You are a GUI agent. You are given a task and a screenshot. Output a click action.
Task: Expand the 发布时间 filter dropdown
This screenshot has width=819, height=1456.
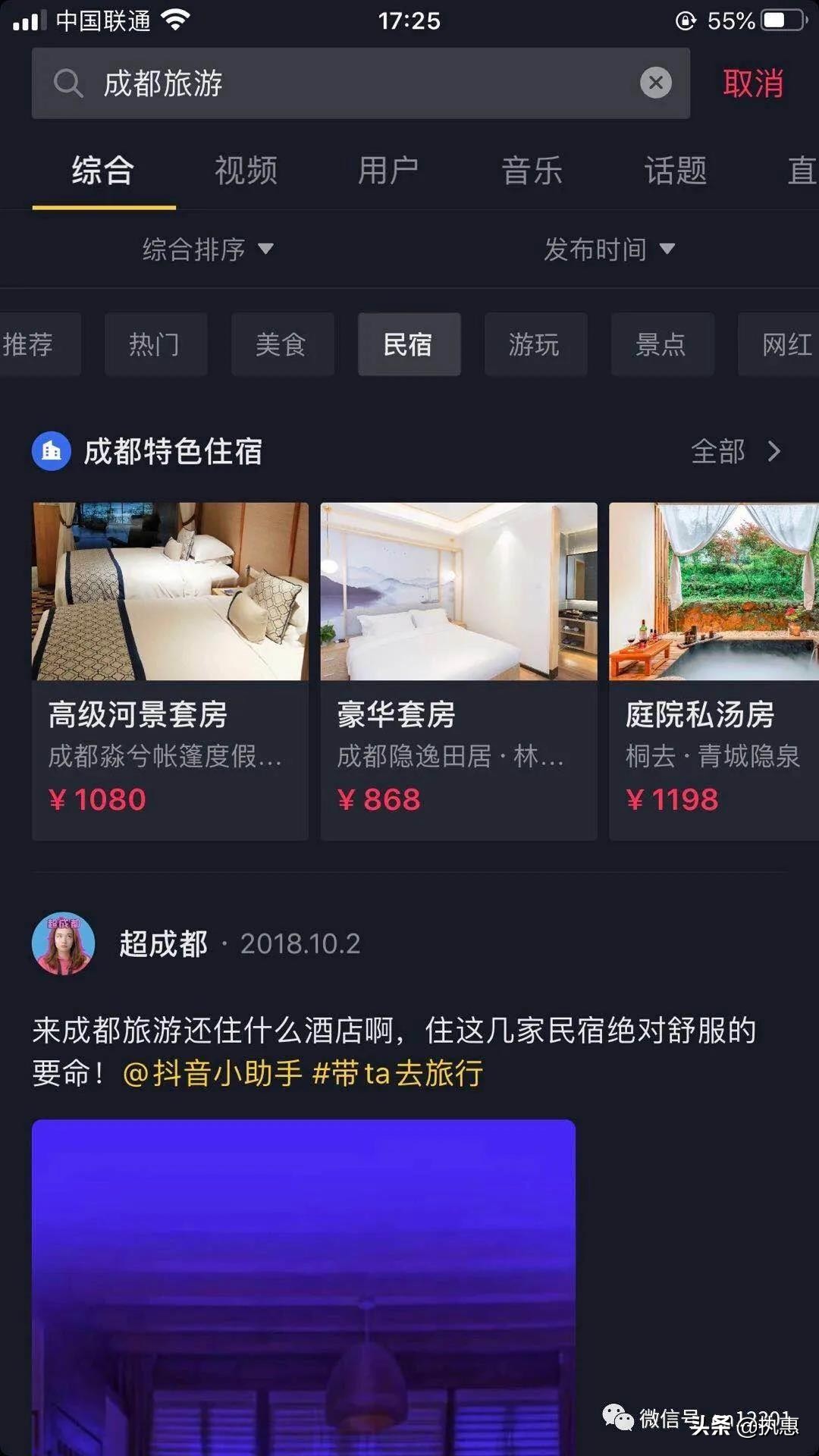click(607, 250)
